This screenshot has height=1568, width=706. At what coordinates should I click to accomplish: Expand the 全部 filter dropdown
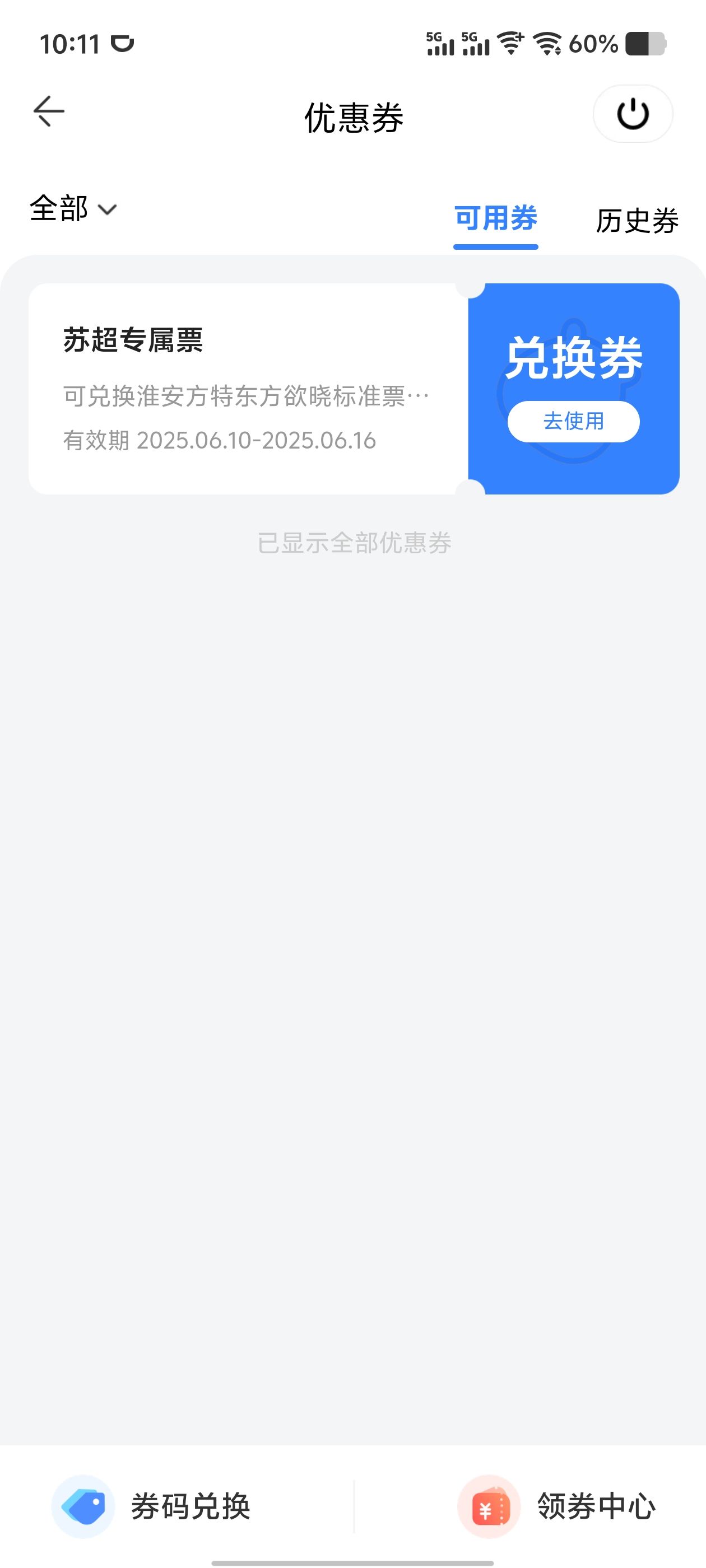tap(73, 209)
